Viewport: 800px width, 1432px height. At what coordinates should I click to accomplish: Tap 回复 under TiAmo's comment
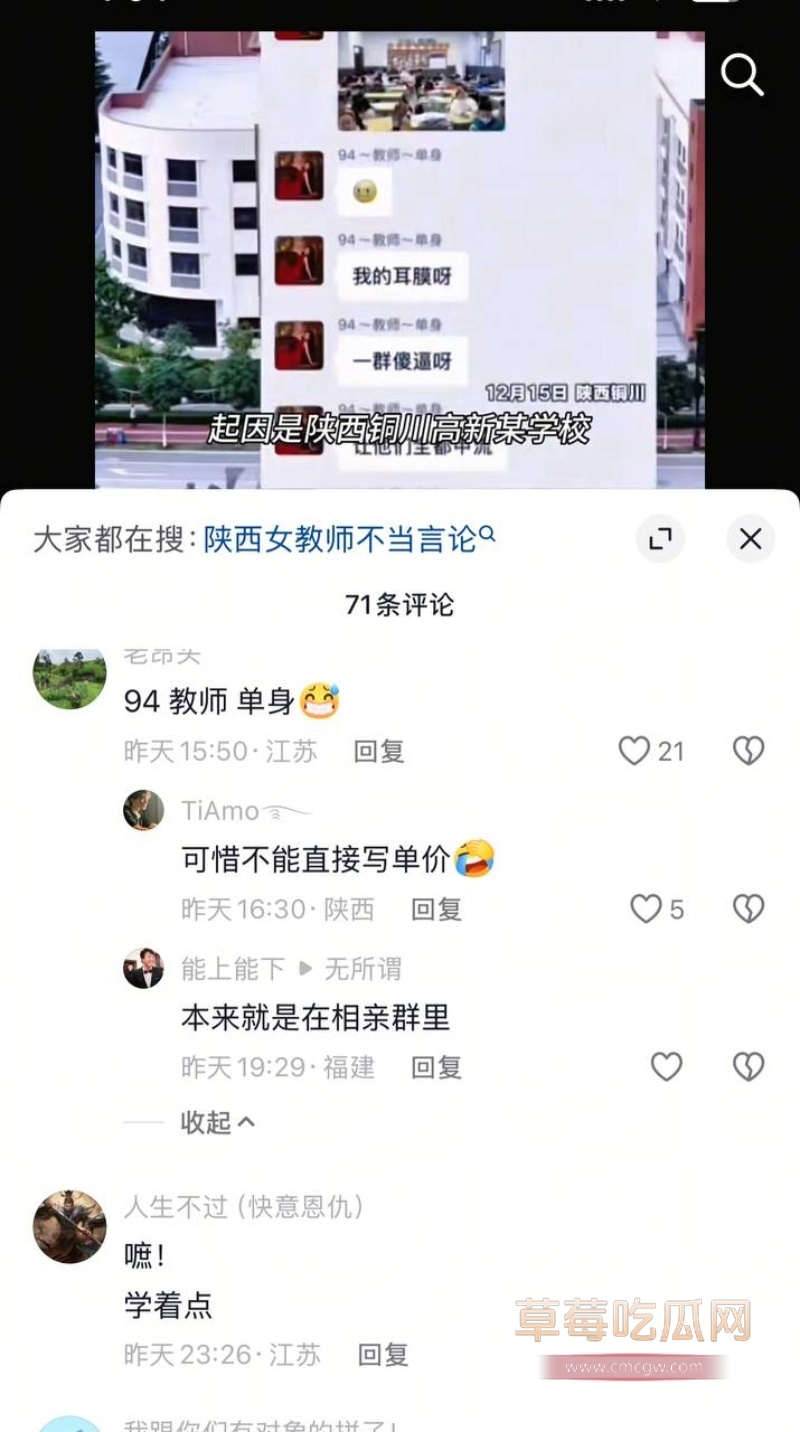tap(435, 909)
